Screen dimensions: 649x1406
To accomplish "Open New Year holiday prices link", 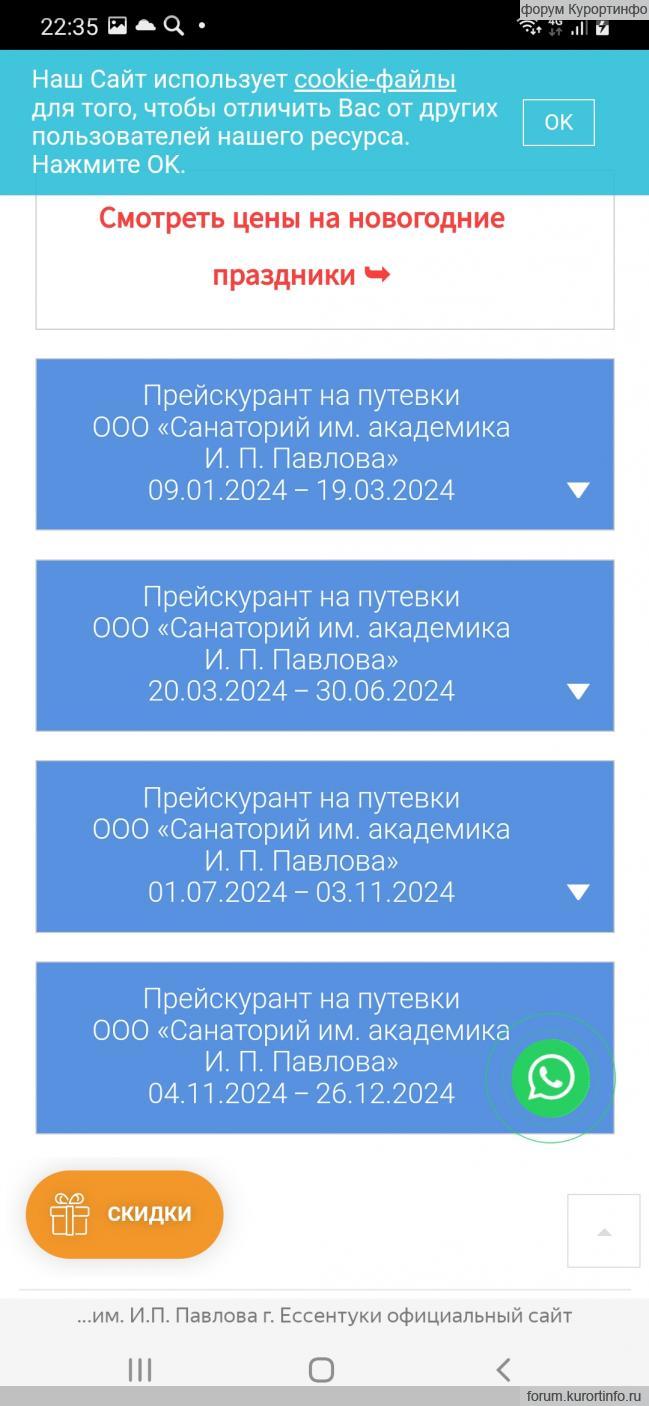I will [301, 246].
